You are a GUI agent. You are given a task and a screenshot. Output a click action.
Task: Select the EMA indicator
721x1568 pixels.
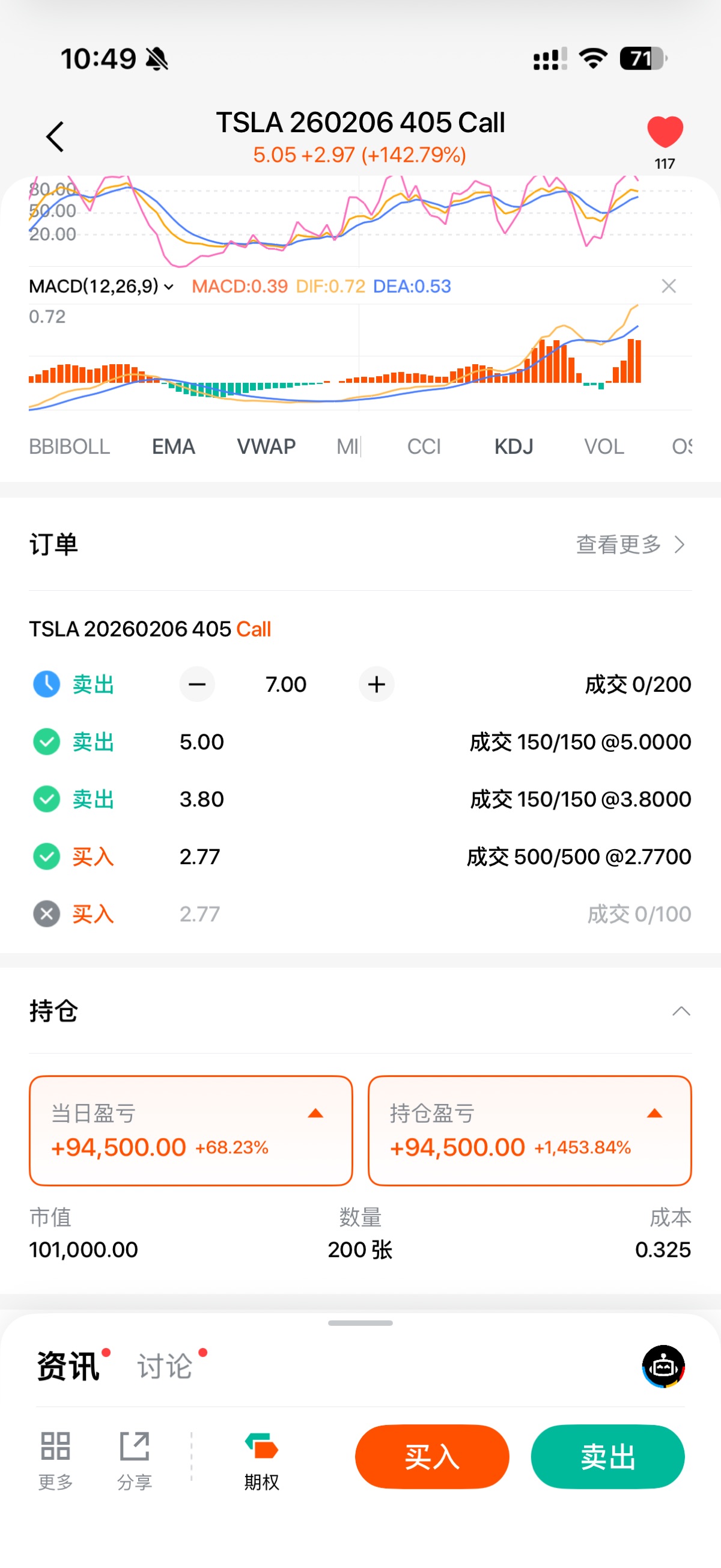click(174, 447)
